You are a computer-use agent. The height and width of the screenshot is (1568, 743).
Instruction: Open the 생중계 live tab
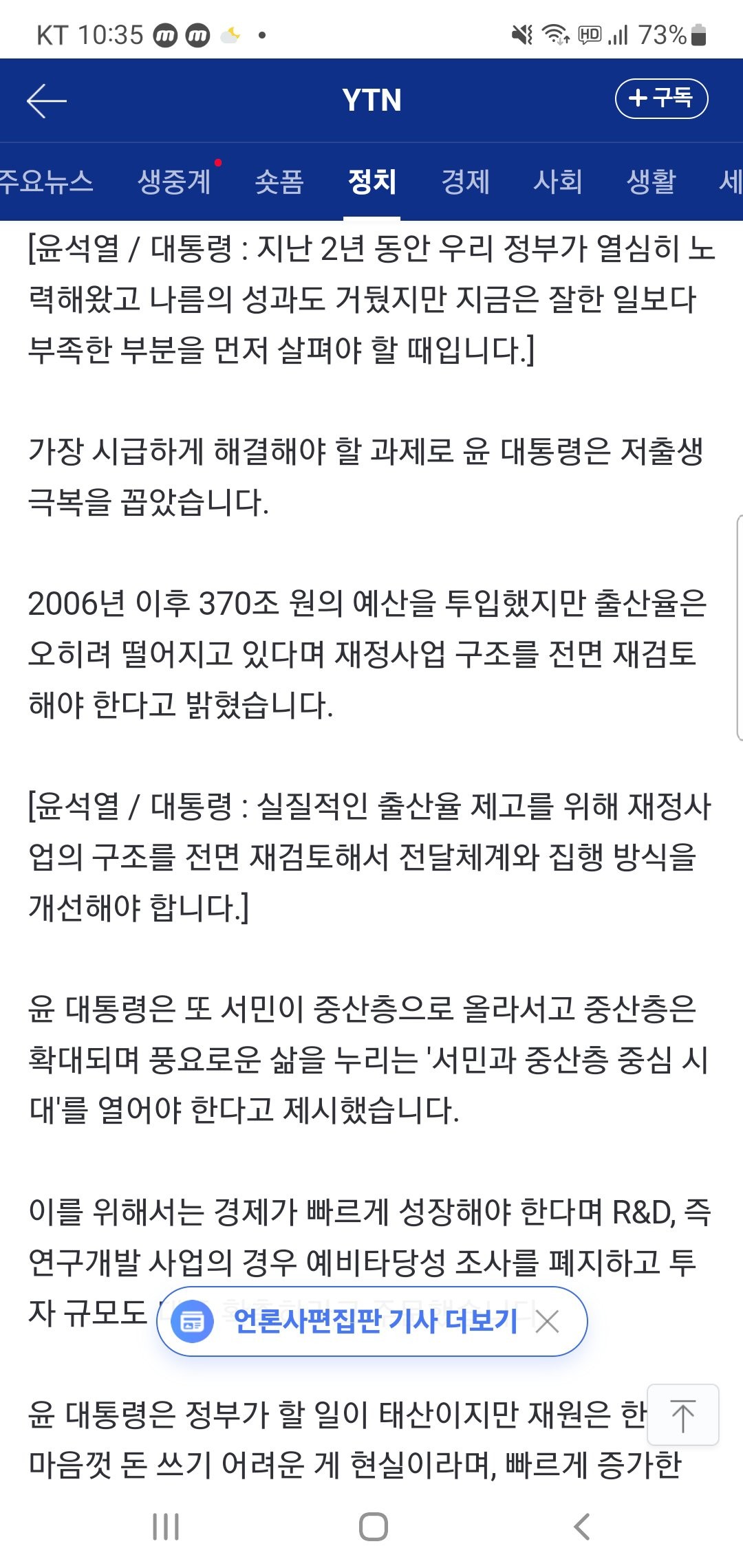click(x=174, y=182)
